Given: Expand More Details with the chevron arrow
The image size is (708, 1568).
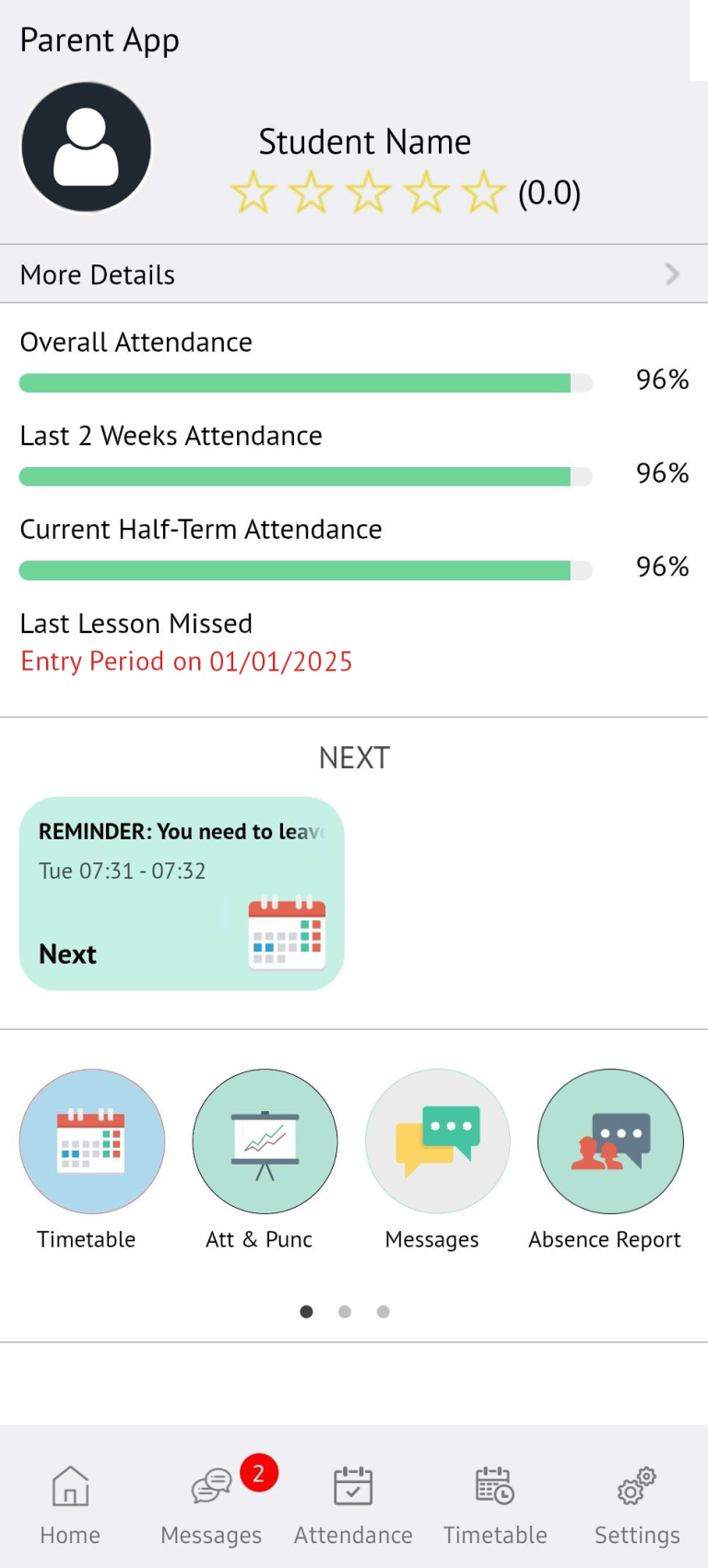Looking at the screenshot, I should coord(672,274).
